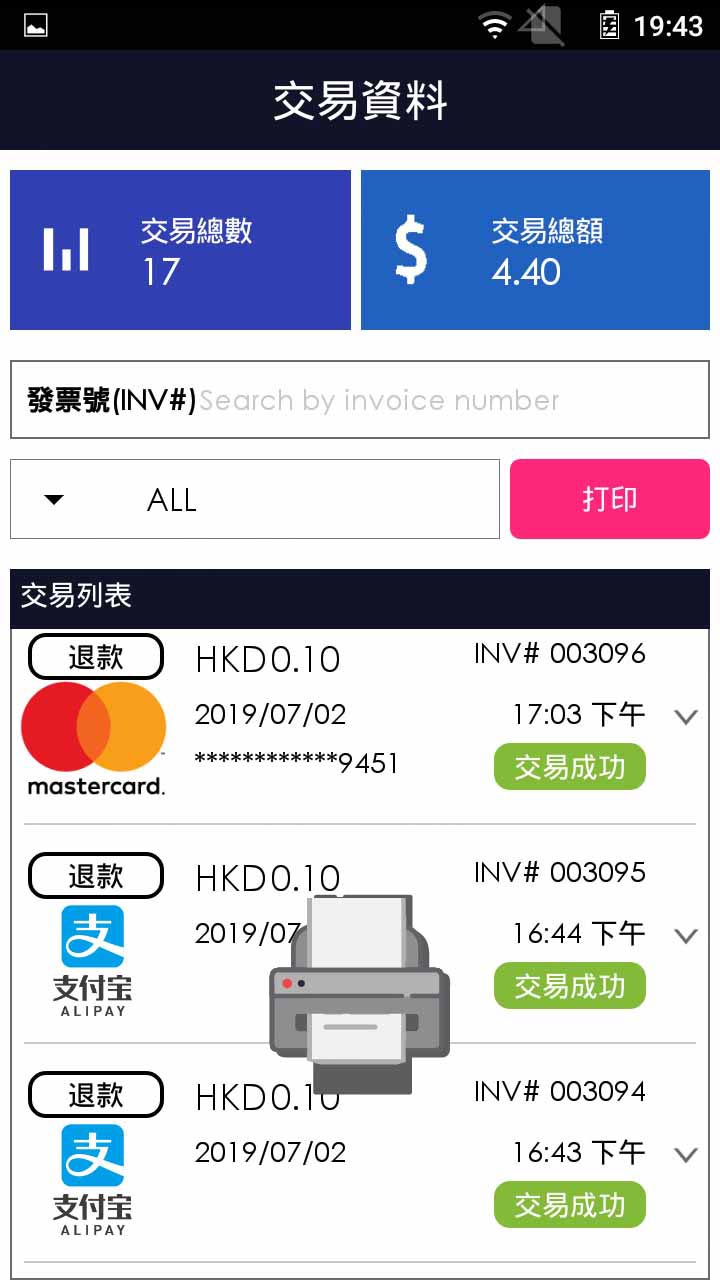This screenshot has width=720, height=1280.
Task: Open the ALL filter dropdown
Action: coord(254,499)
